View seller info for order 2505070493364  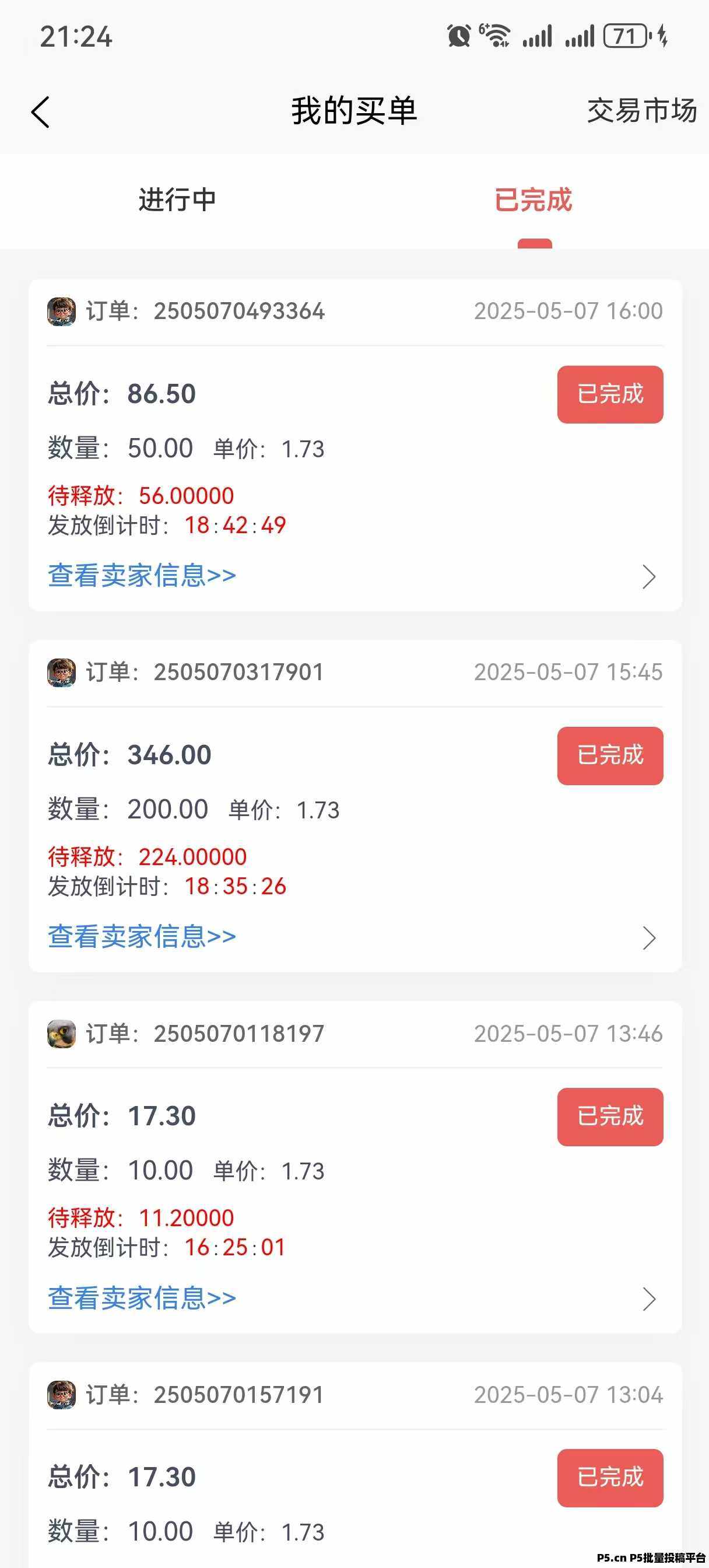pos(142,575)
